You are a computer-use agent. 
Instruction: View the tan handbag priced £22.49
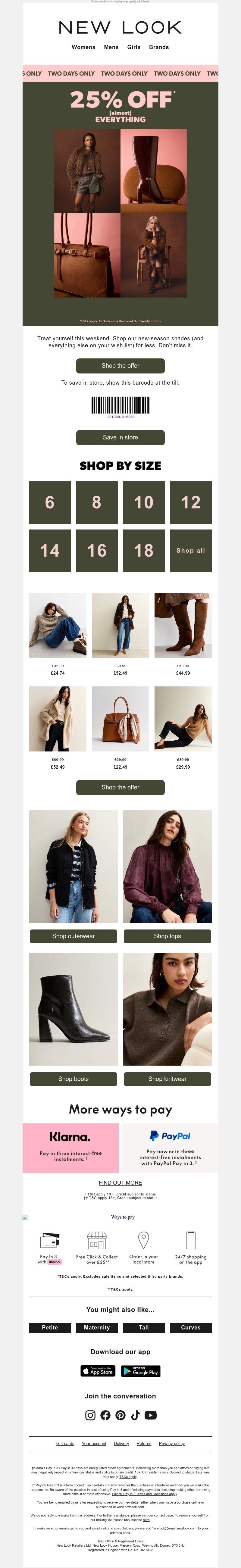[x=120, y=719]
